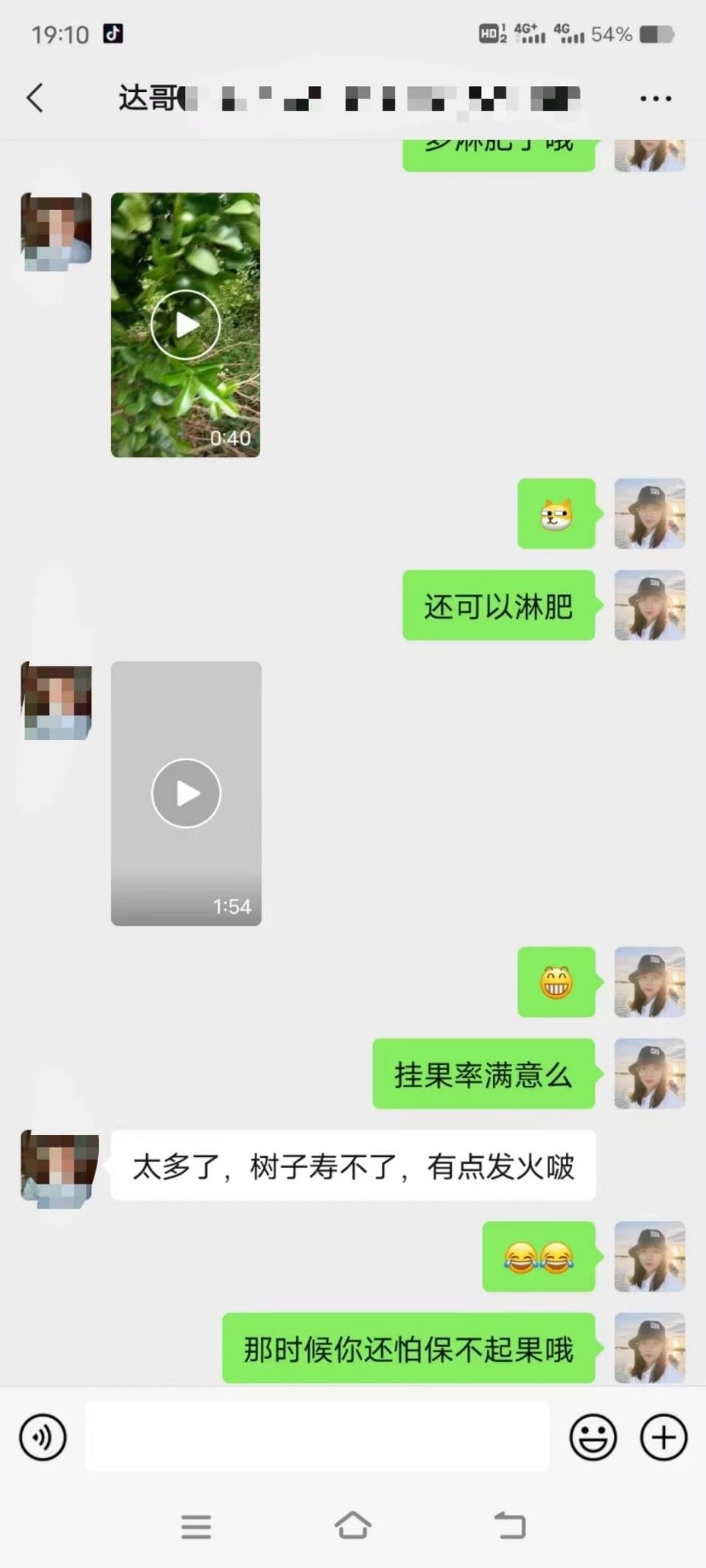Open the chat info overflow menu
This screenshot has height=1568, width=706.
(655, 98)
